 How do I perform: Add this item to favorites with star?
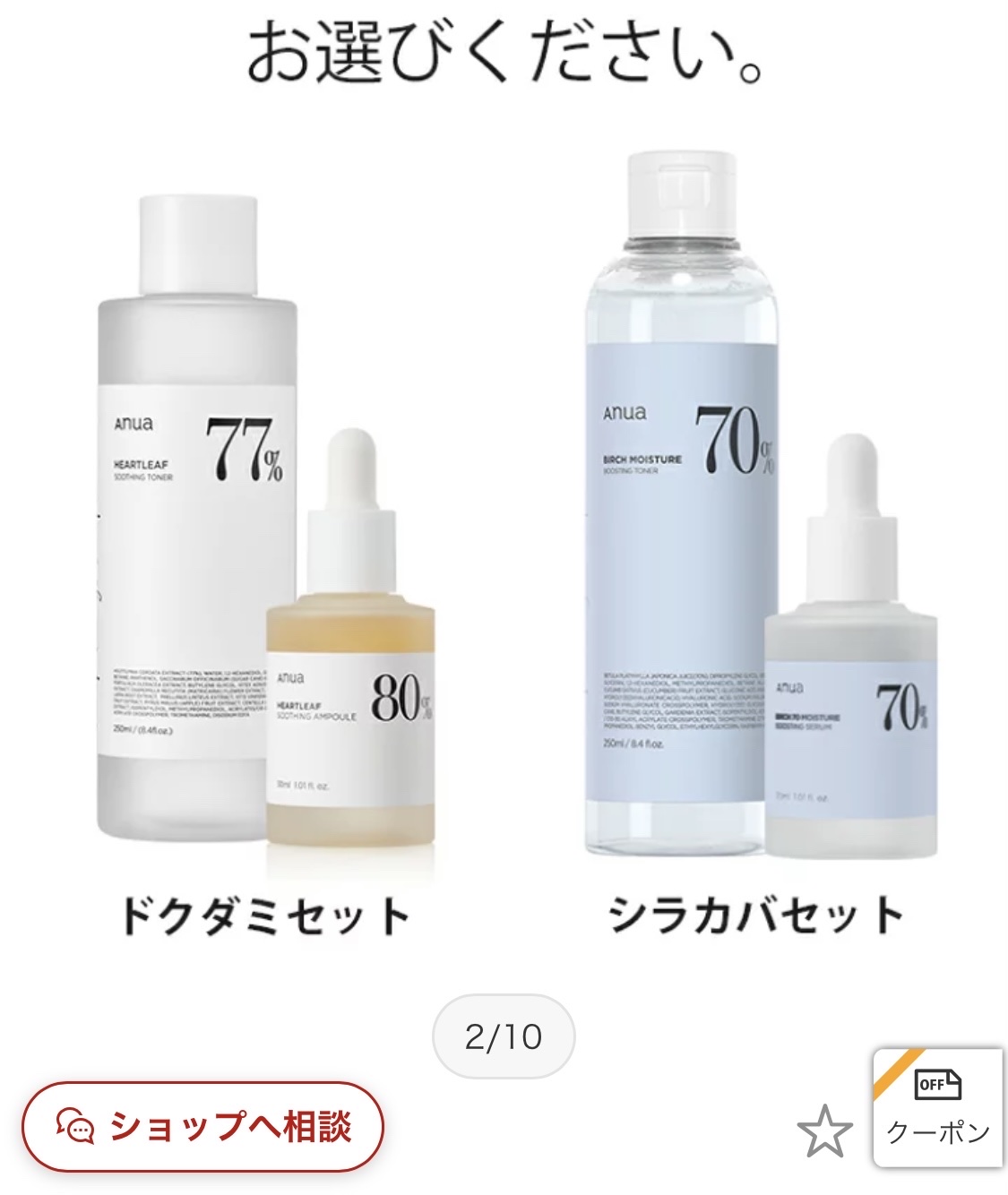[x=824, y=1131]
